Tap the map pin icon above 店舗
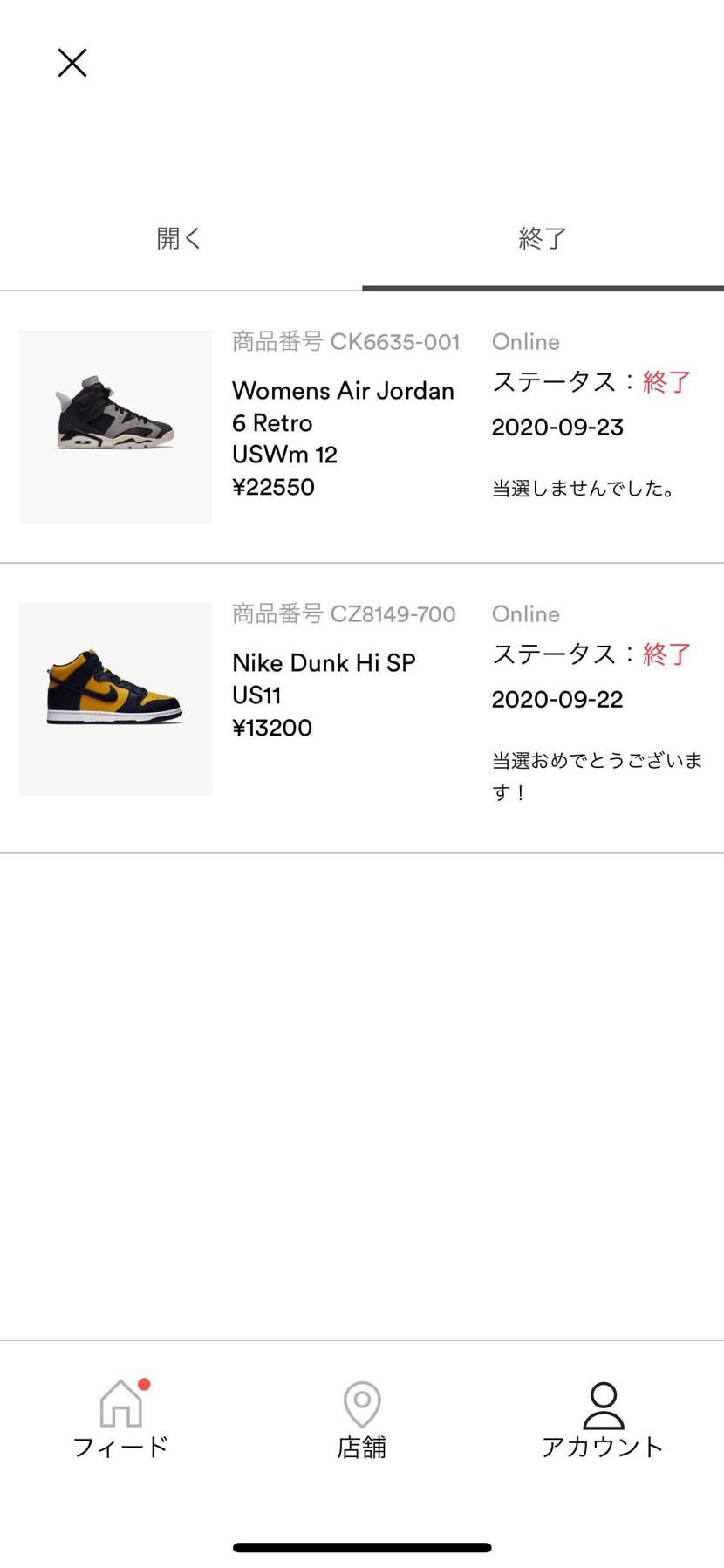724x1568 pixels. pos(361,1404)
